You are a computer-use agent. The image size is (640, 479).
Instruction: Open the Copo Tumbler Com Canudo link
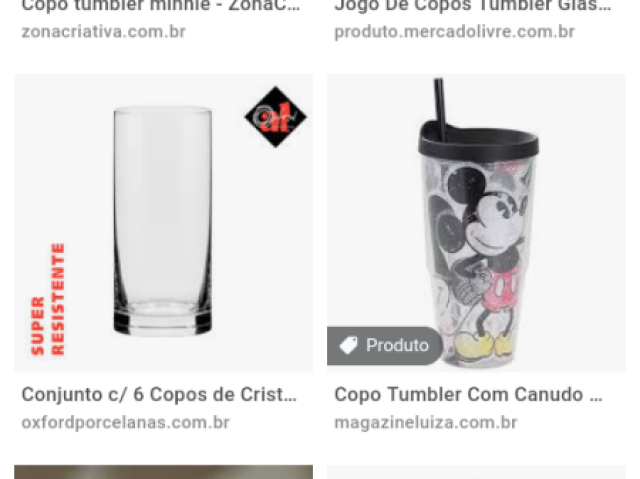coord(468,394)
